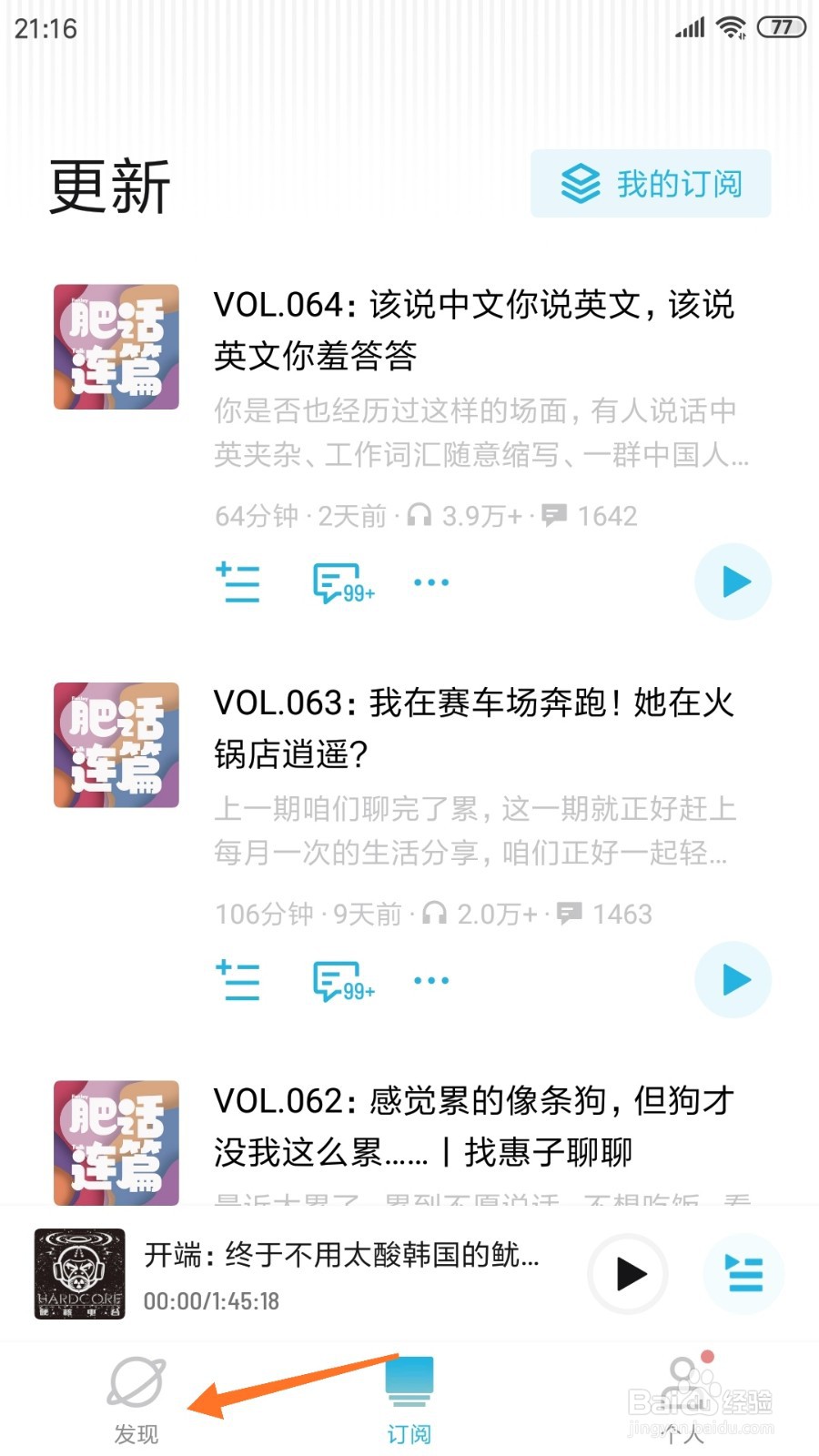Open the 我的订阅 subscription list
Screen dimensions: 819x1456
[651, 183]
